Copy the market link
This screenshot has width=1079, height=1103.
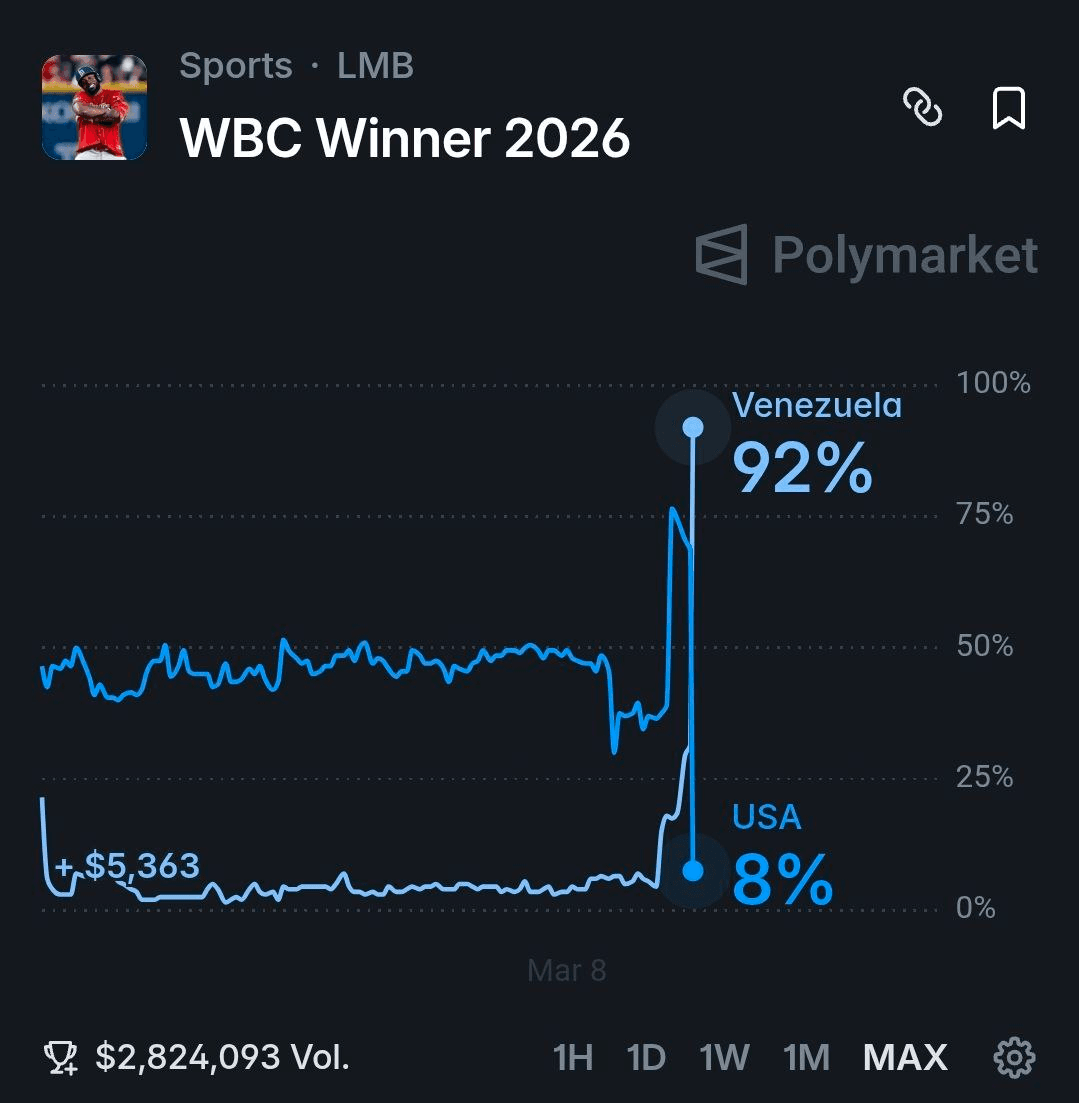coord(922,107)
